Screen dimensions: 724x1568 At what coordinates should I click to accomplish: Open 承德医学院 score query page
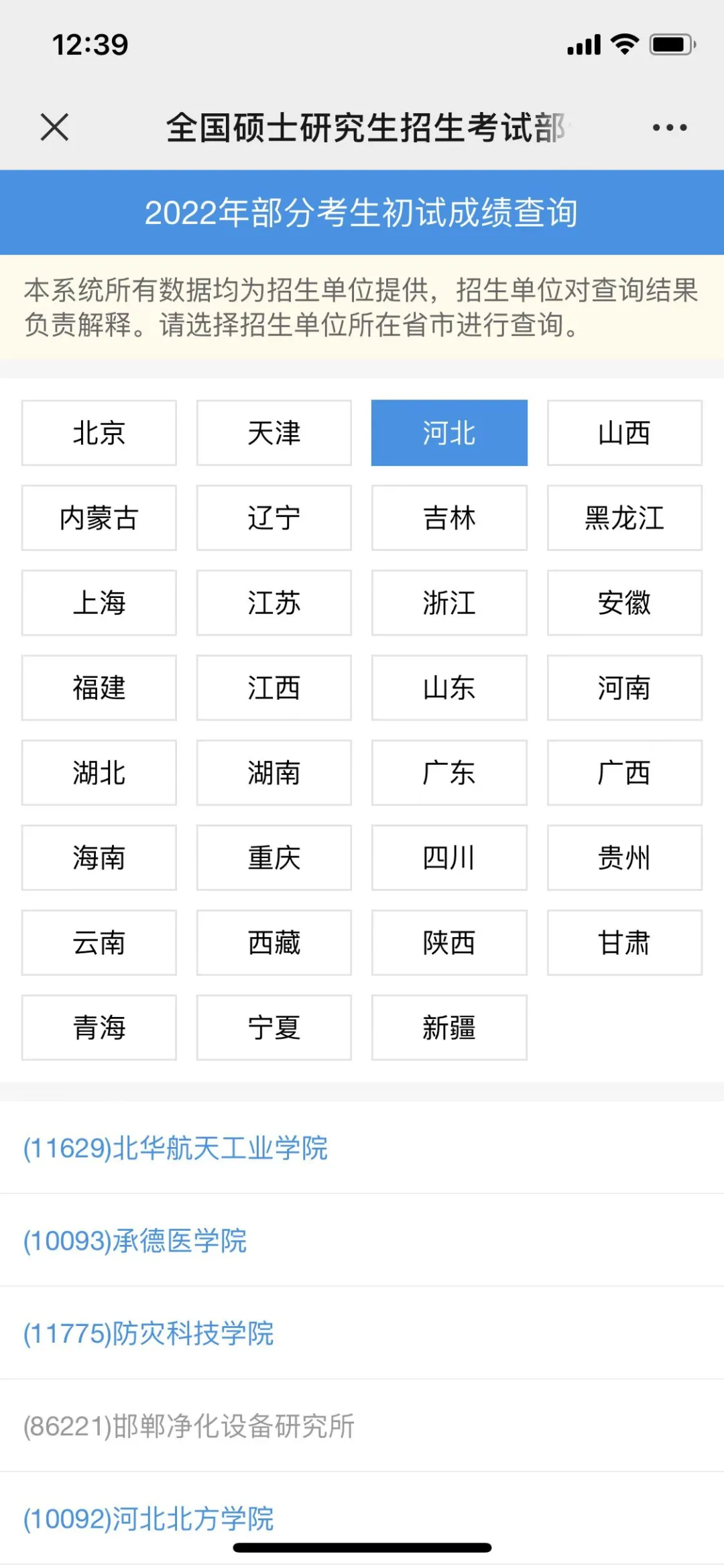click(x=134, y=1242)
